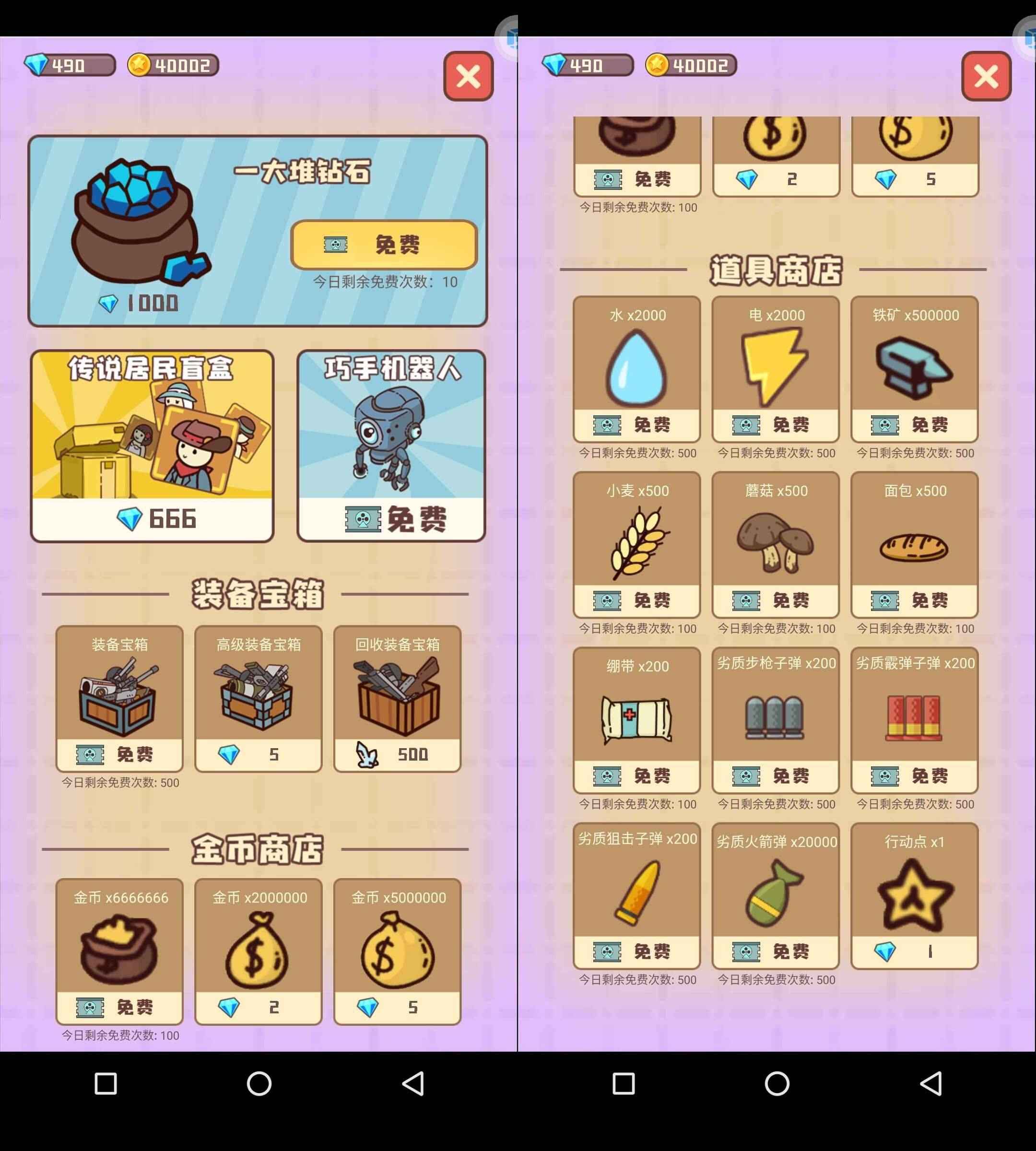This screenshot has width=1036, height=1151.
Task: Get free 劣质步枪子弹 x200 ammo
Action: [x=775, y=775]
